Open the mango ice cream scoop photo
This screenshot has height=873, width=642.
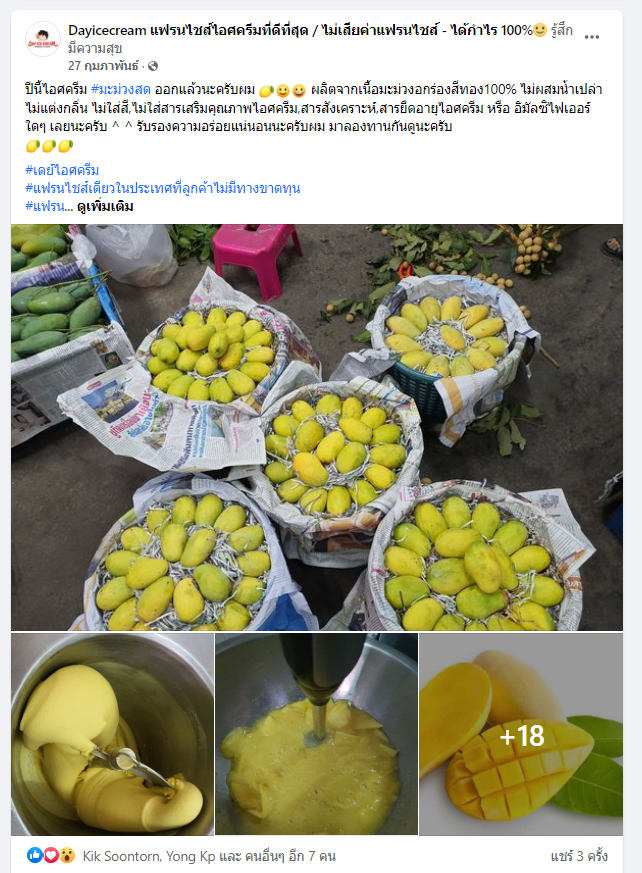tap(112, 734)
